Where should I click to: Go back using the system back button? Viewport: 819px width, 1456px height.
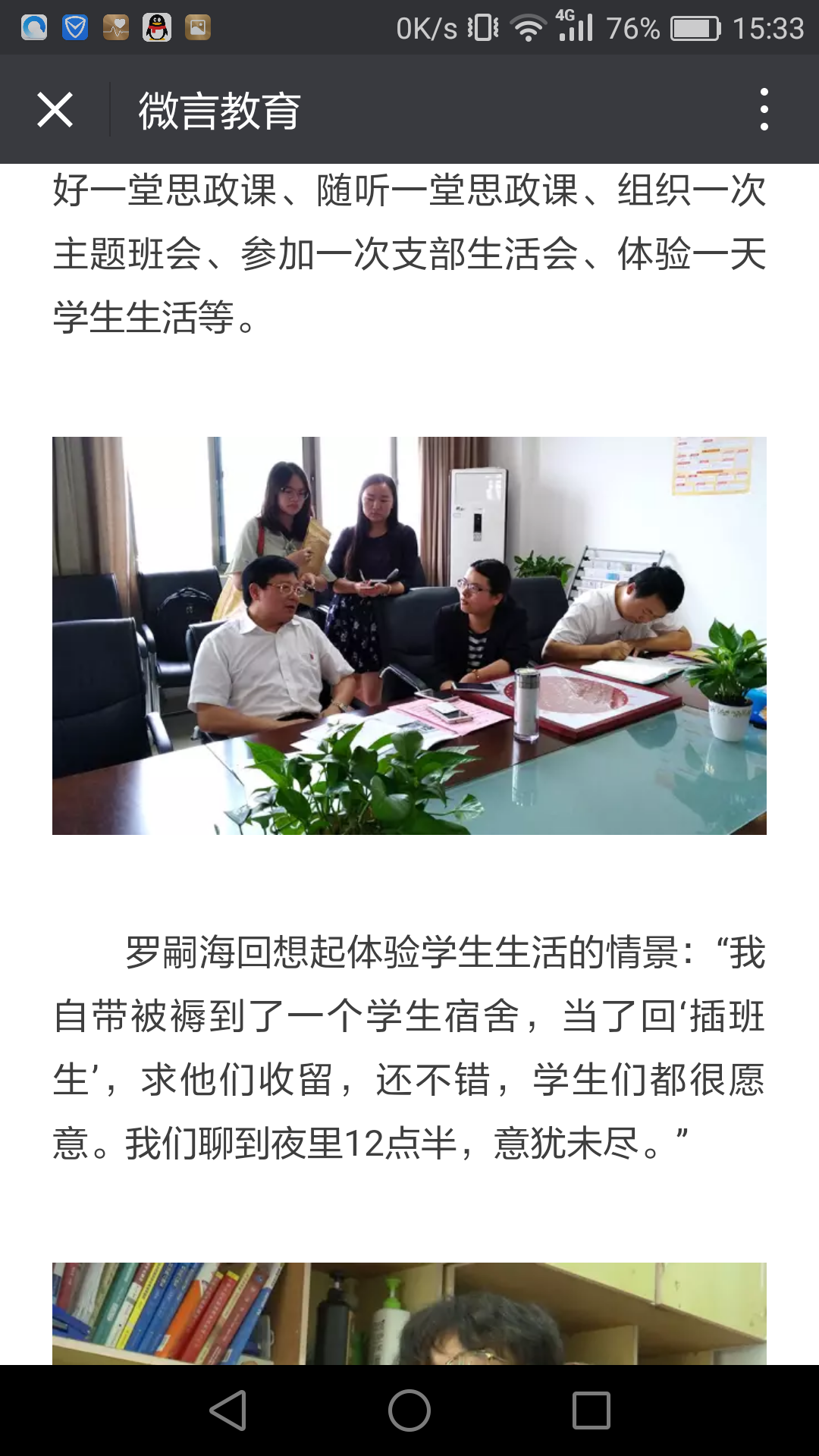tap(227, 1410)
